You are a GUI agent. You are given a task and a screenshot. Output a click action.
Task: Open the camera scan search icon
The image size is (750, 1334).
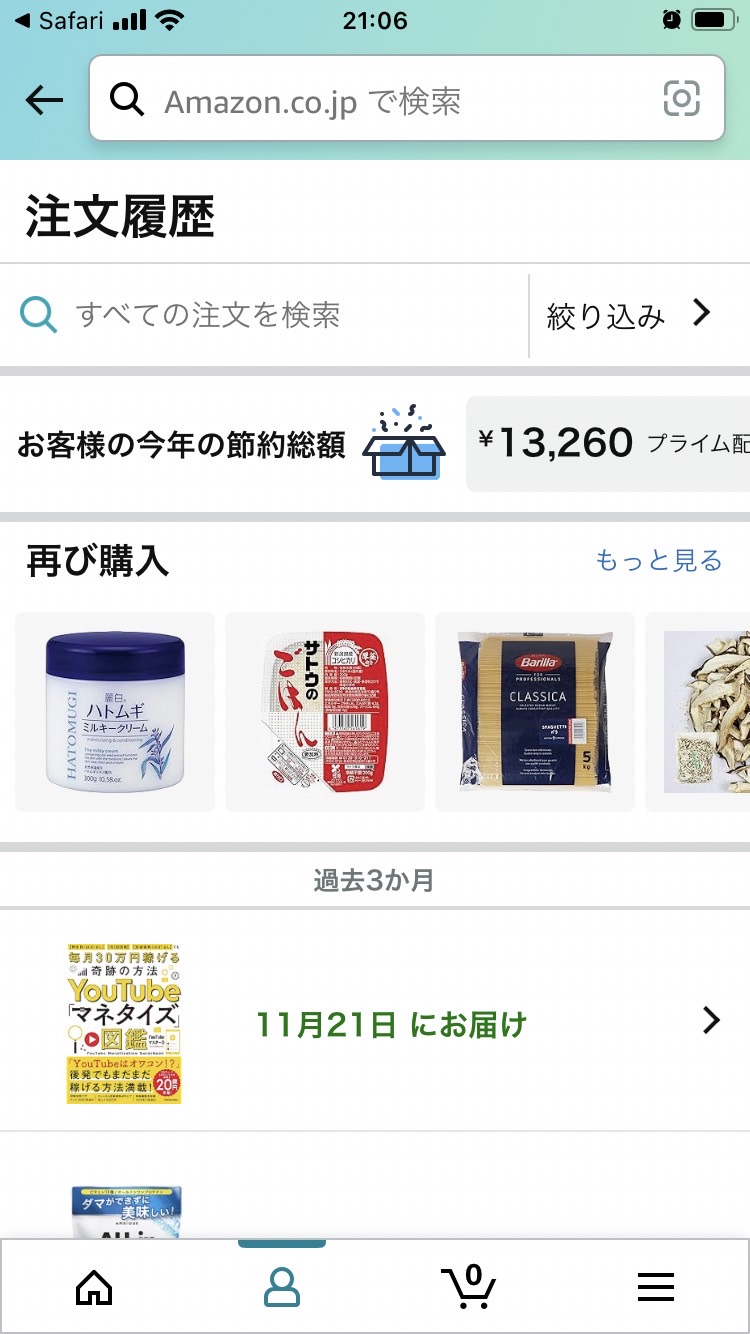[681, 99]
